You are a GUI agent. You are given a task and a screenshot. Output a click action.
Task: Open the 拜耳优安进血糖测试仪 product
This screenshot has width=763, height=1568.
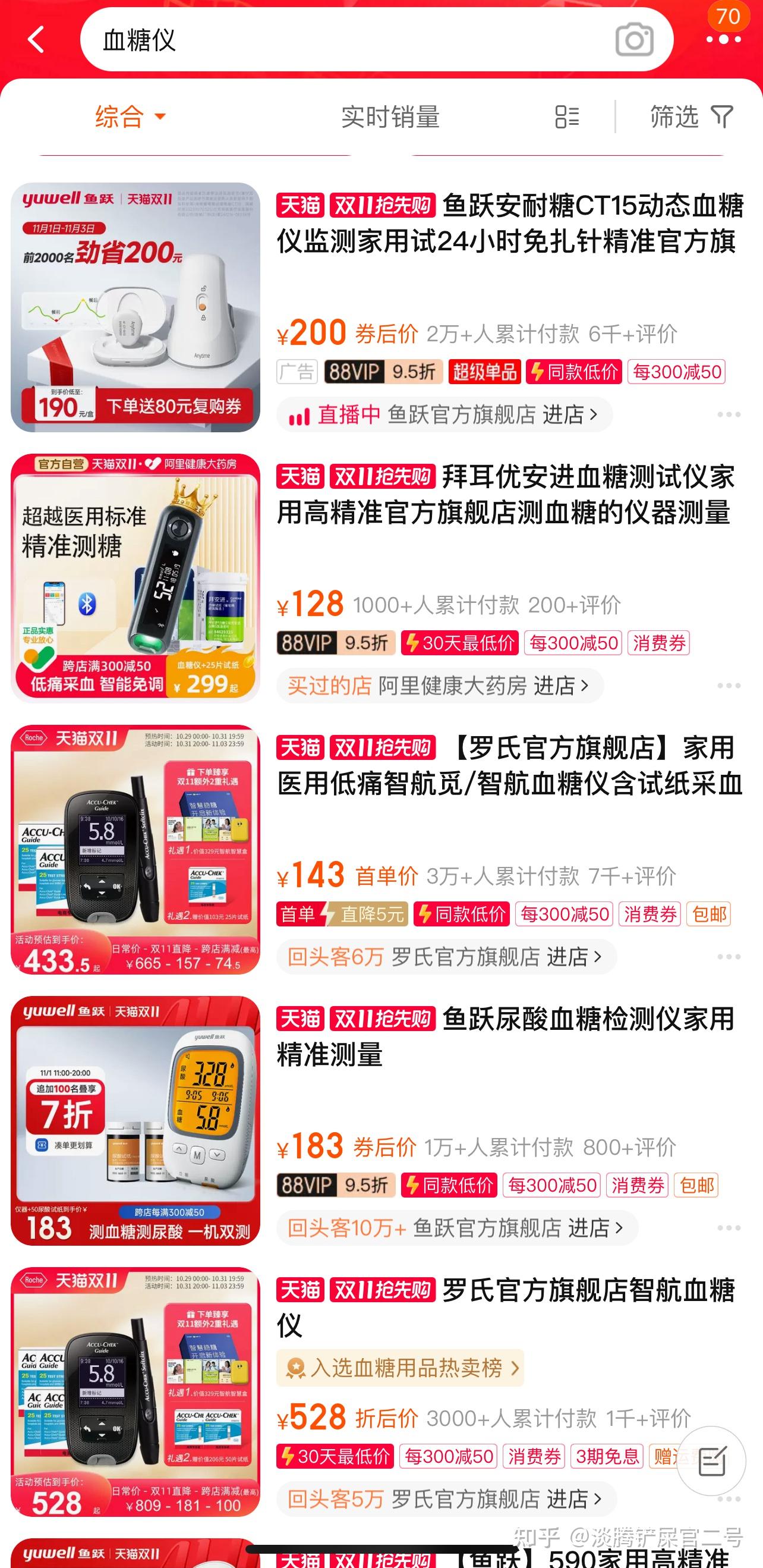coord(505,494)
